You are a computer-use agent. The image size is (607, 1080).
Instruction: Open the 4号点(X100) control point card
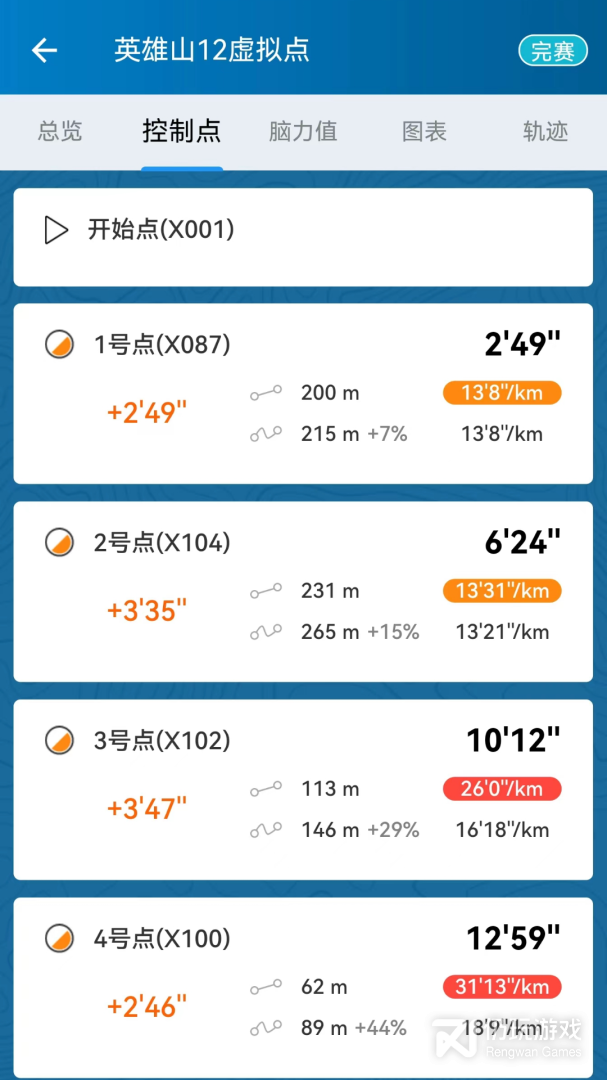303,985
